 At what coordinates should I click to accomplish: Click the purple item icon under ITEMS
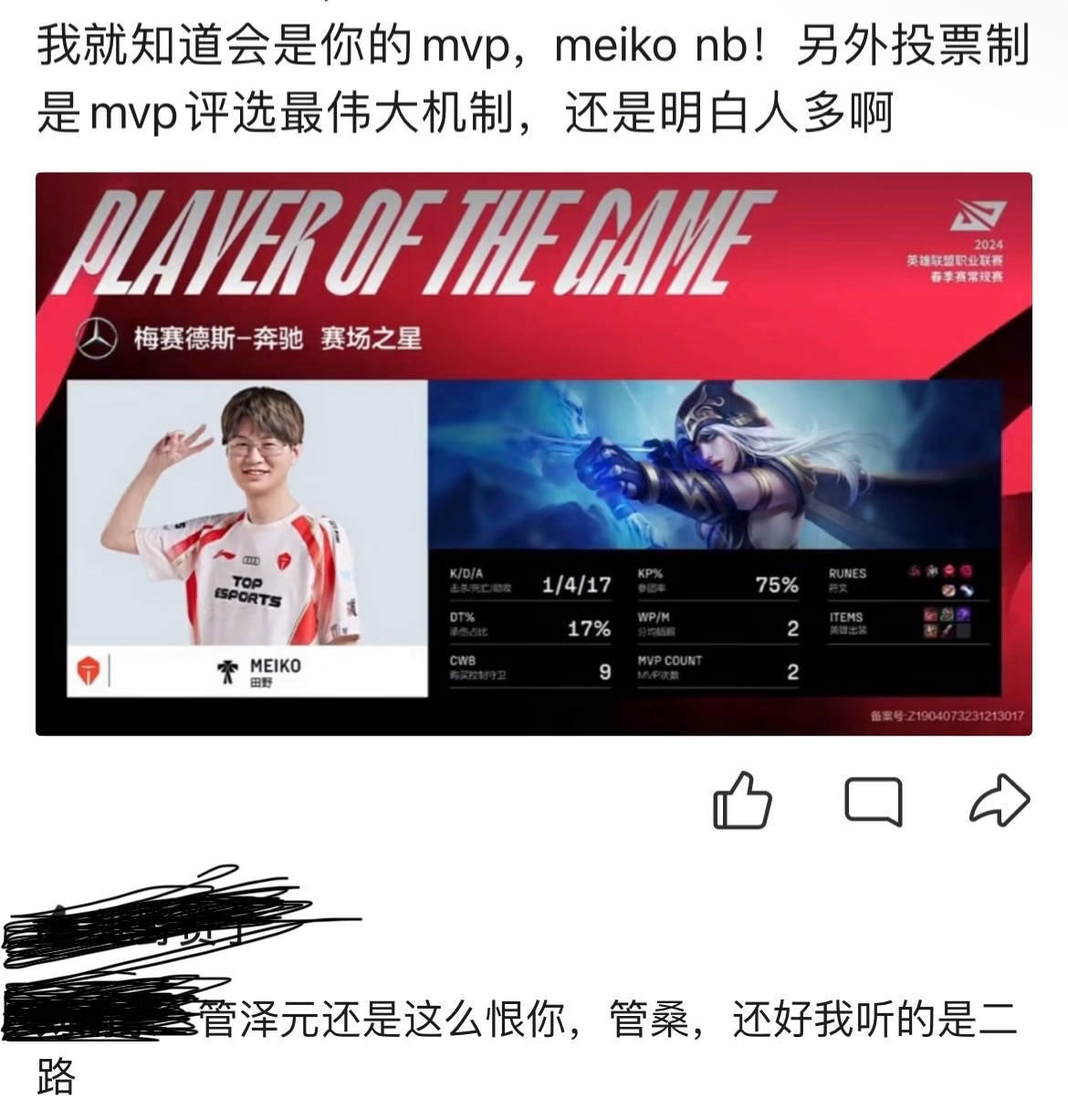[x=963, y=614]
